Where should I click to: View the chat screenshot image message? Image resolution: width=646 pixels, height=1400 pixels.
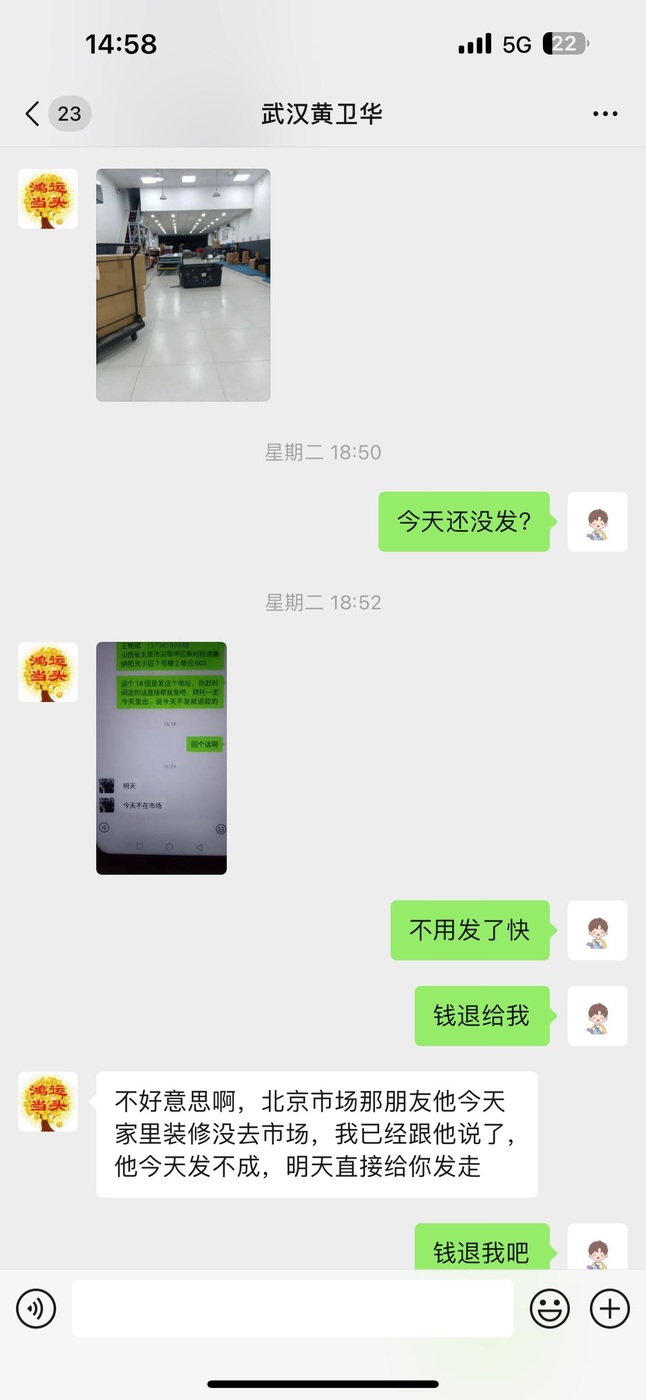tap(161, 758)
